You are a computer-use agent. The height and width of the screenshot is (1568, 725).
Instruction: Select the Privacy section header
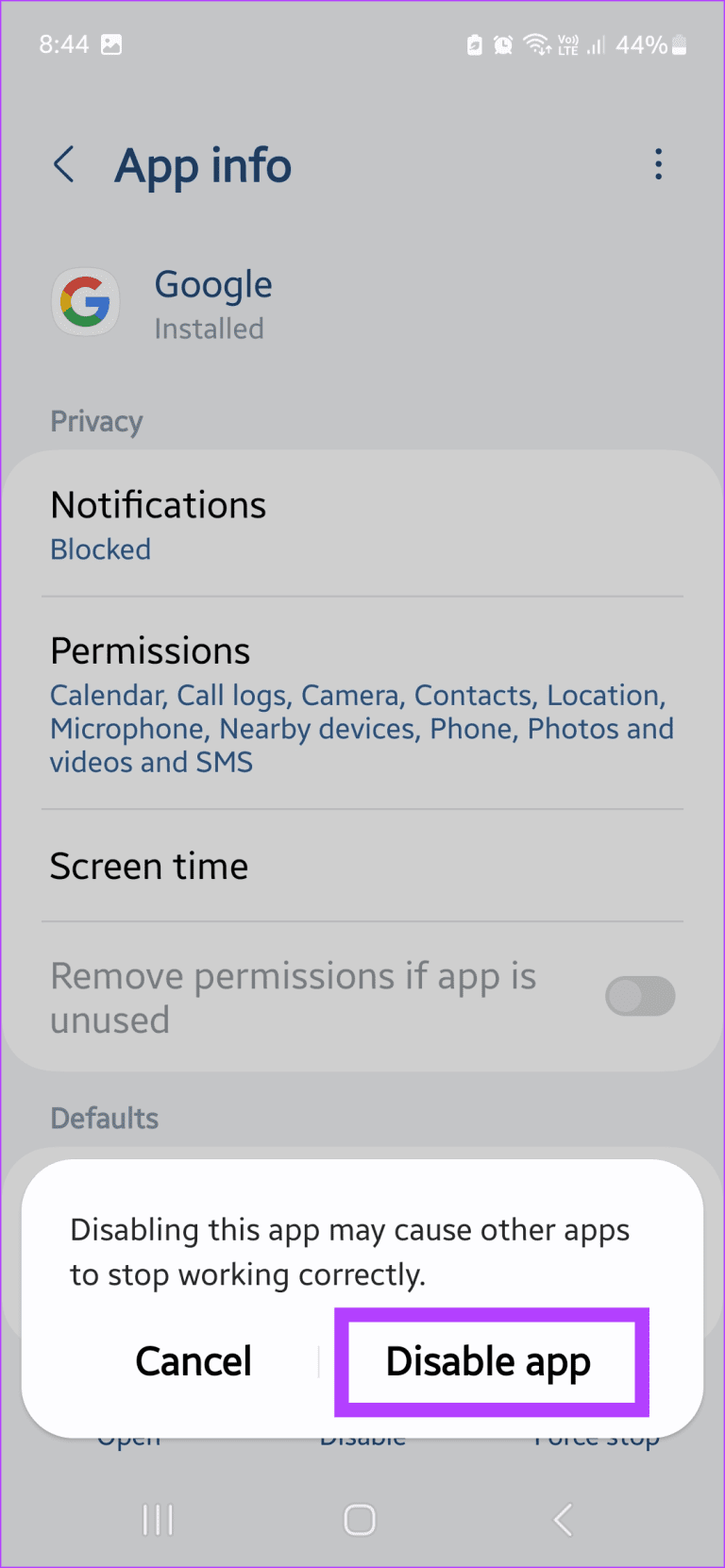click(95, 421)
